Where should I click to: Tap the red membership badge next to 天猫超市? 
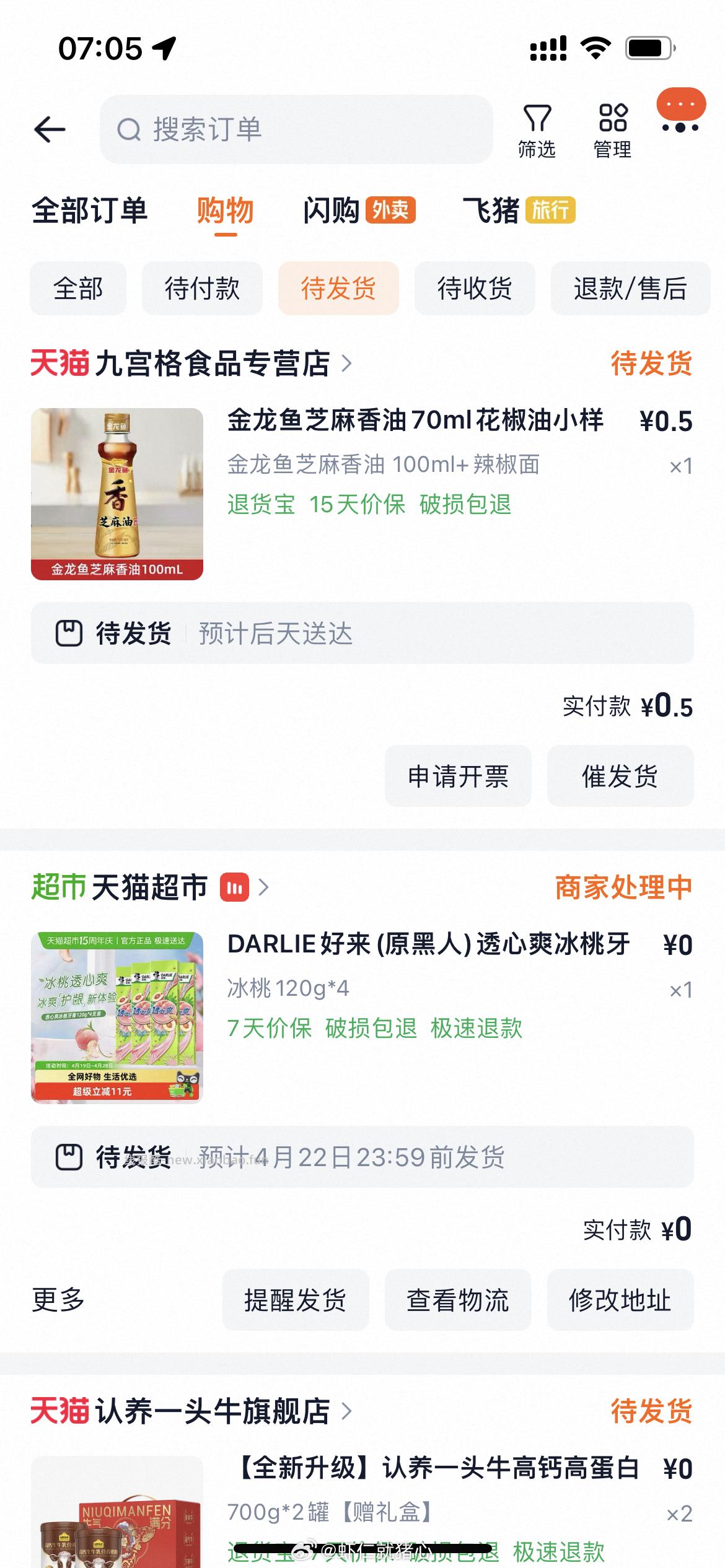[234, 888]
